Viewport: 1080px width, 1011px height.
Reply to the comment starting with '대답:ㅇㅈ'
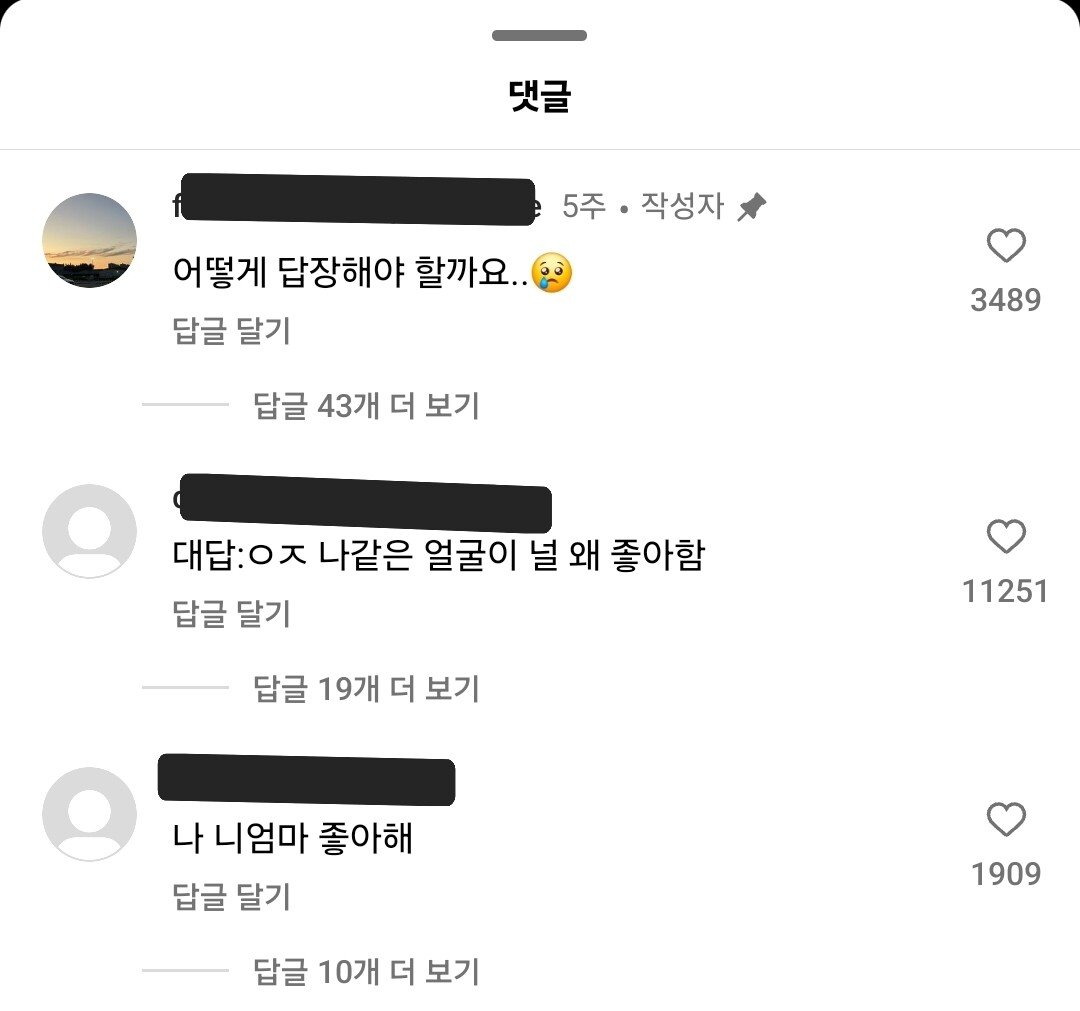point(232,613)
